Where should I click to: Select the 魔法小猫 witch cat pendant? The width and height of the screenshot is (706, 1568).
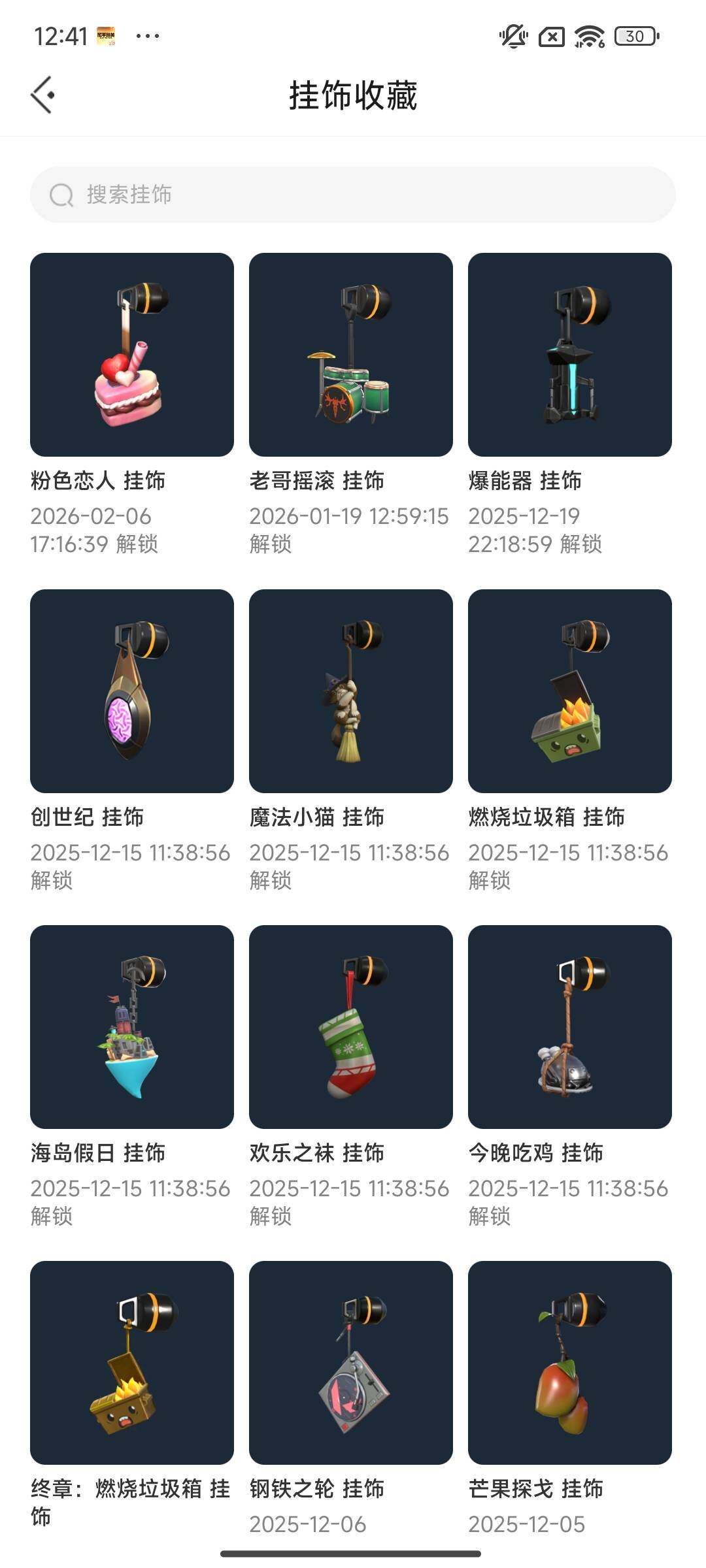[x=350, y=693]
